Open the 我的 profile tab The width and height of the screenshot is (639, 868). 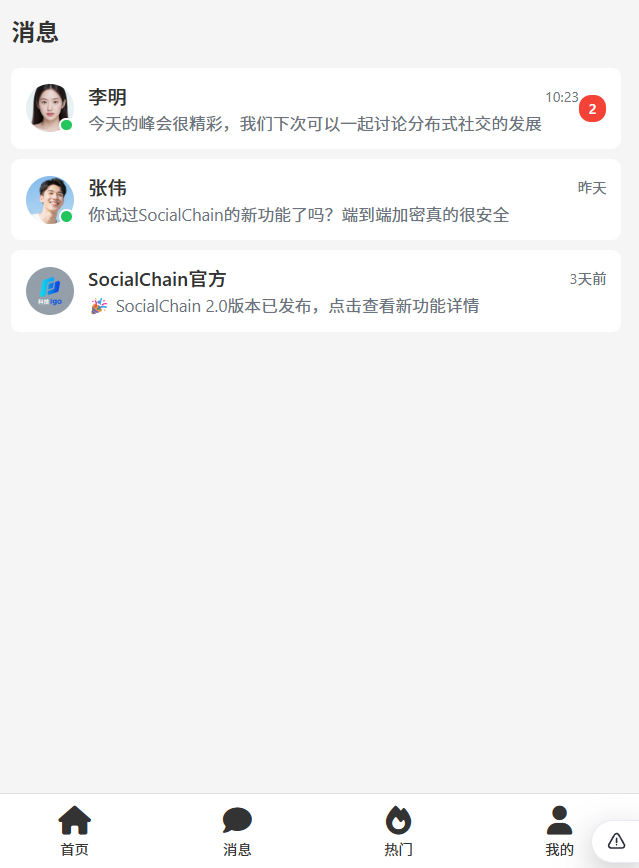(x=559, y=831)
